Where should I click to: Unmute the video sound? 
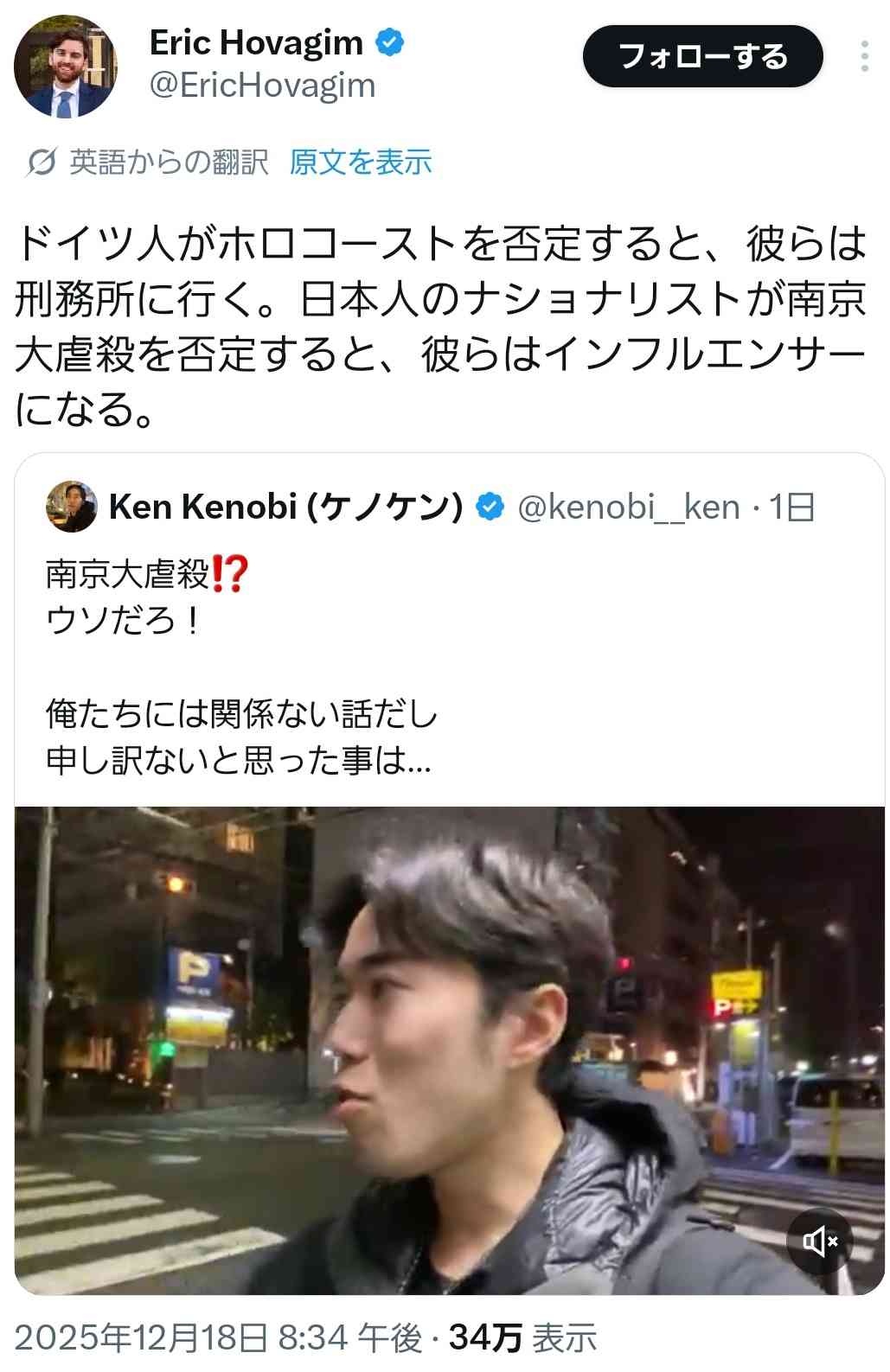pos(819,1242)
